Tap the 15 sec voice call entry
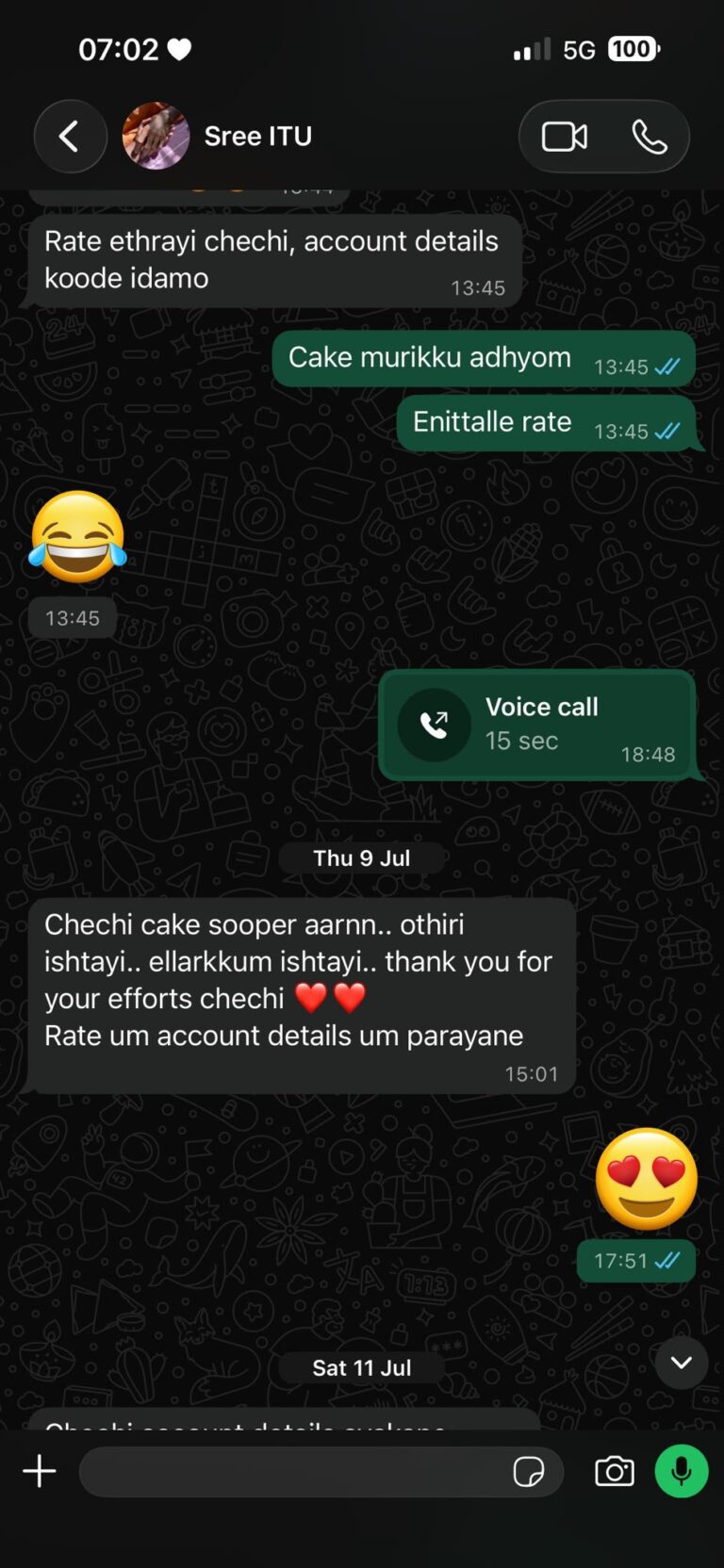 [x=536, y=725]
